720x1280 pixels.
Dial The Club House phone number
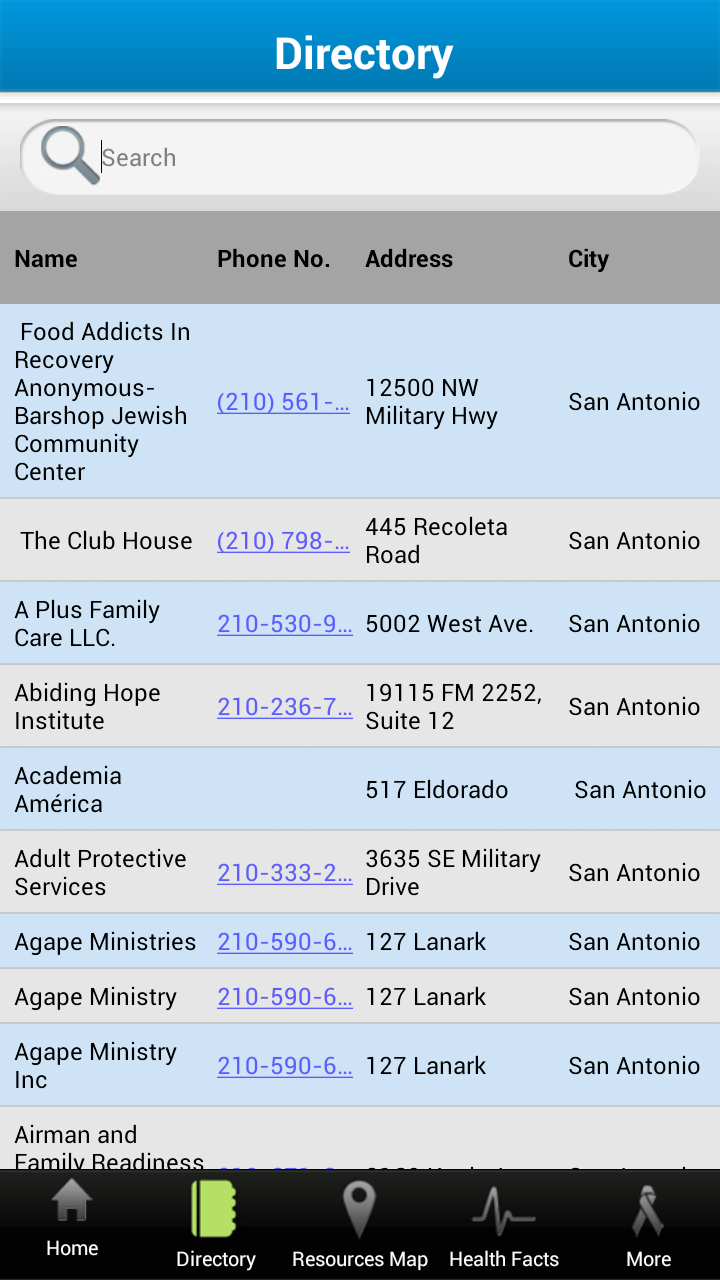(284, 541)
